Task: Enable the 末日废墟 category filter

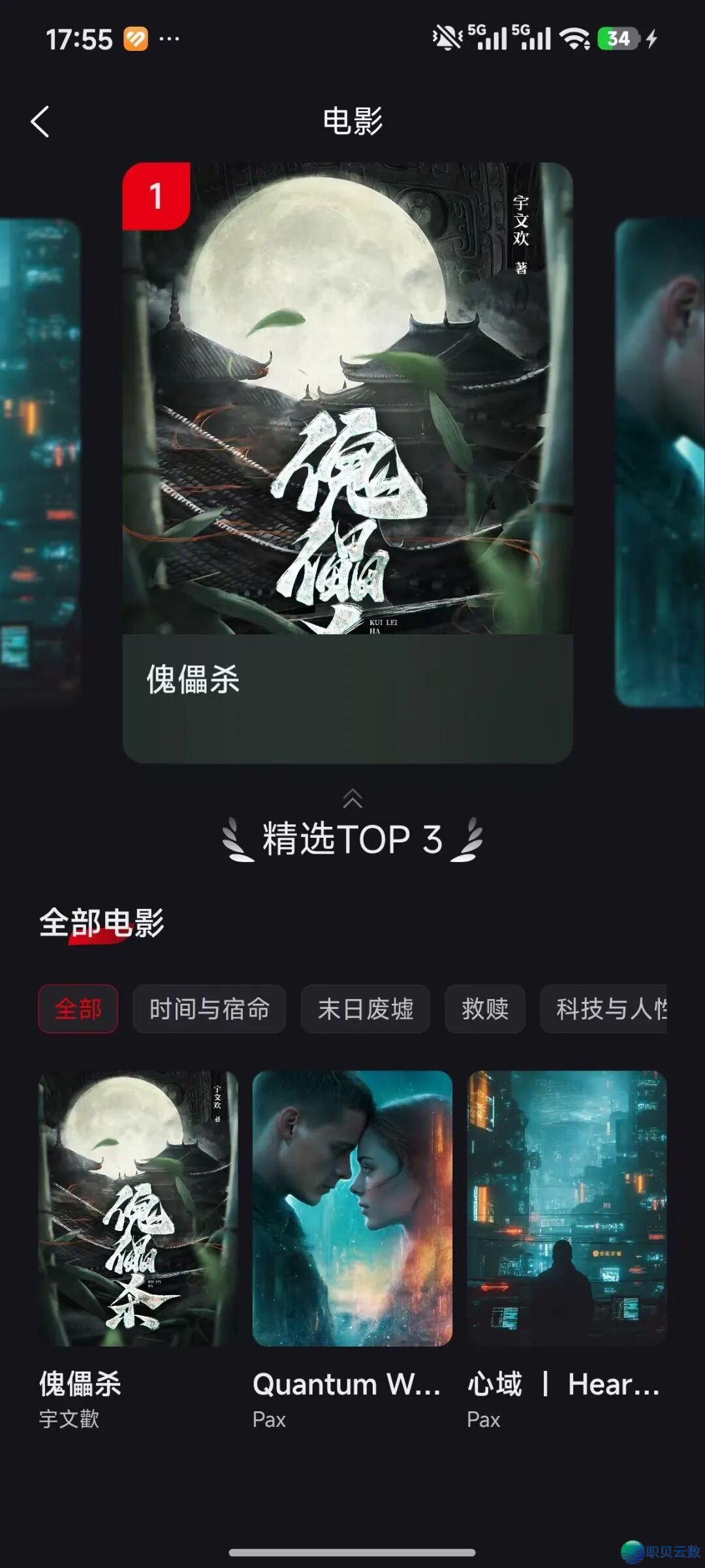Action: 366,1009
